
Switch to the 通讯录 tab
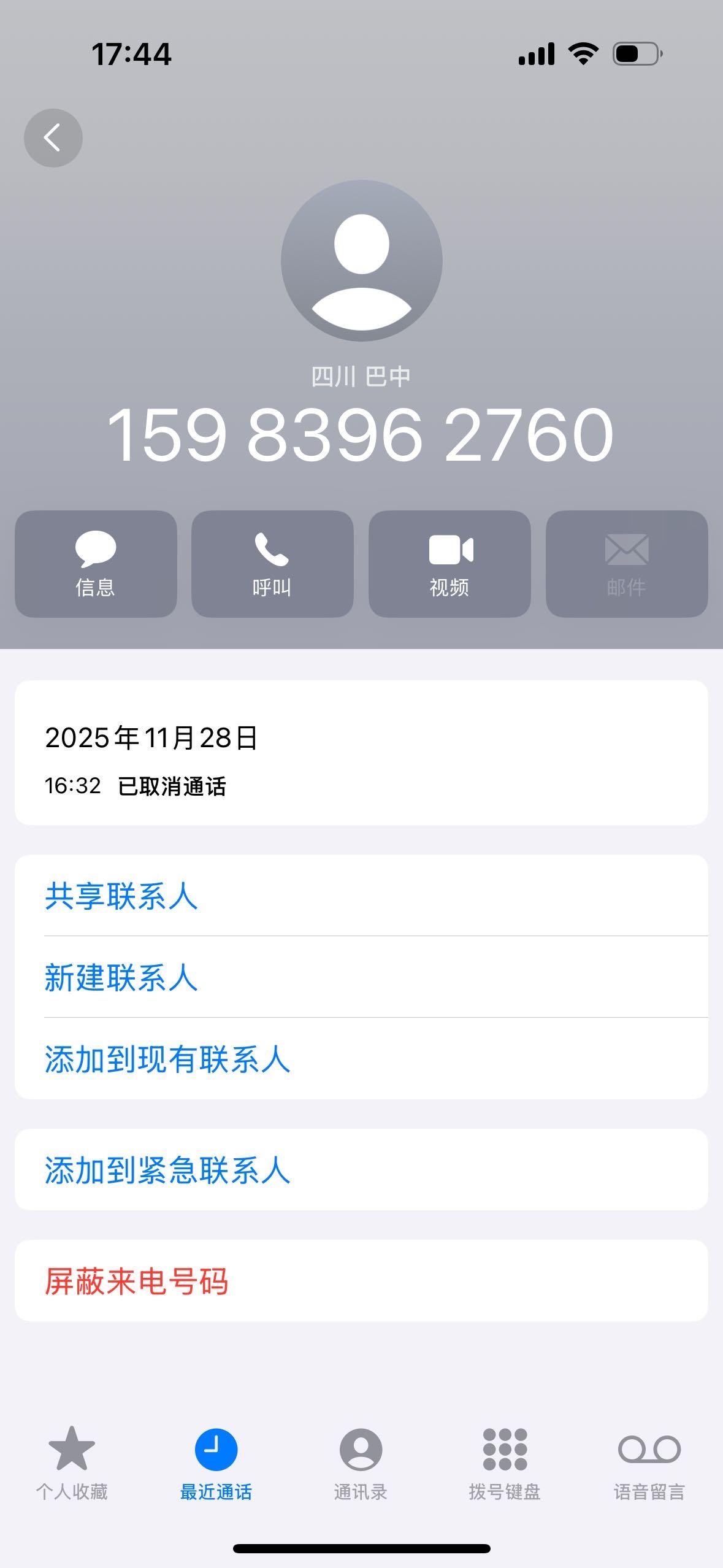point(361,1463)
